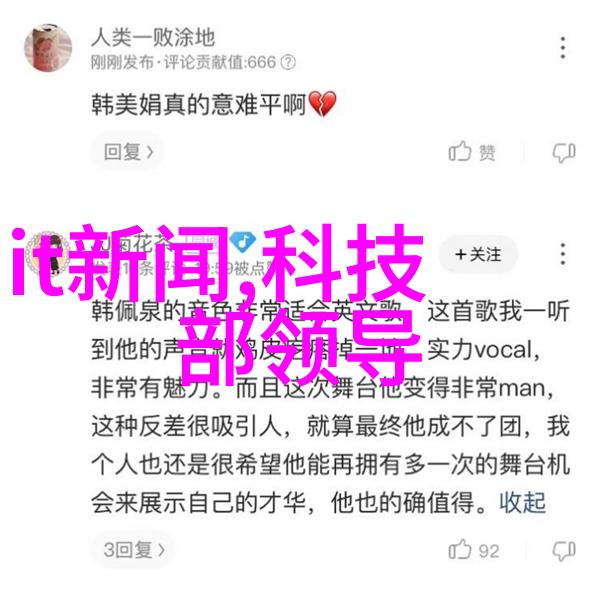The image size is (600, 590).
Task: Open overflow menu on 人类一败涂地's comment
Action: click(x=565, y=48)
